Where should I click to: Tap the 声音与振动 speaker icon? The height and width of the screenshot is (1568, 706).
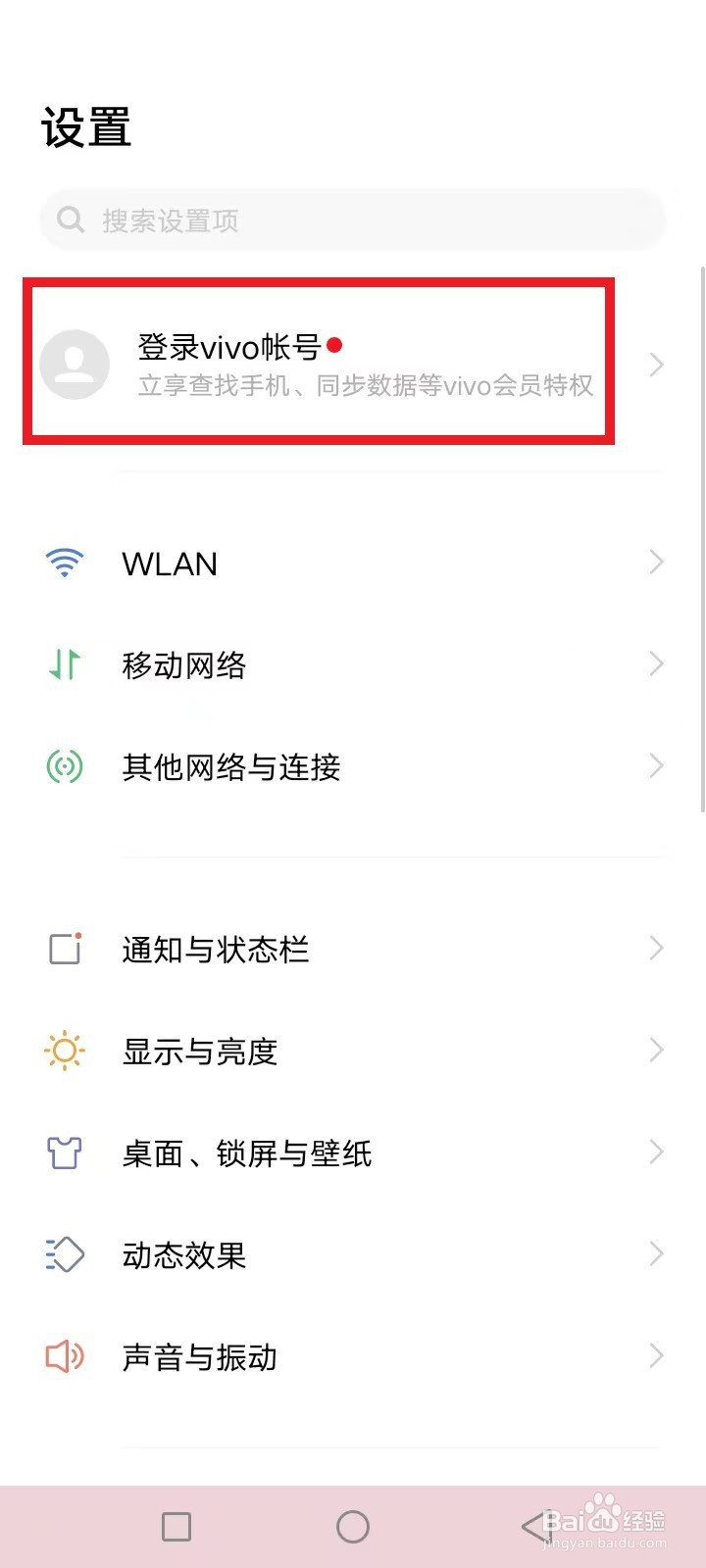[x=63, y=1356]
